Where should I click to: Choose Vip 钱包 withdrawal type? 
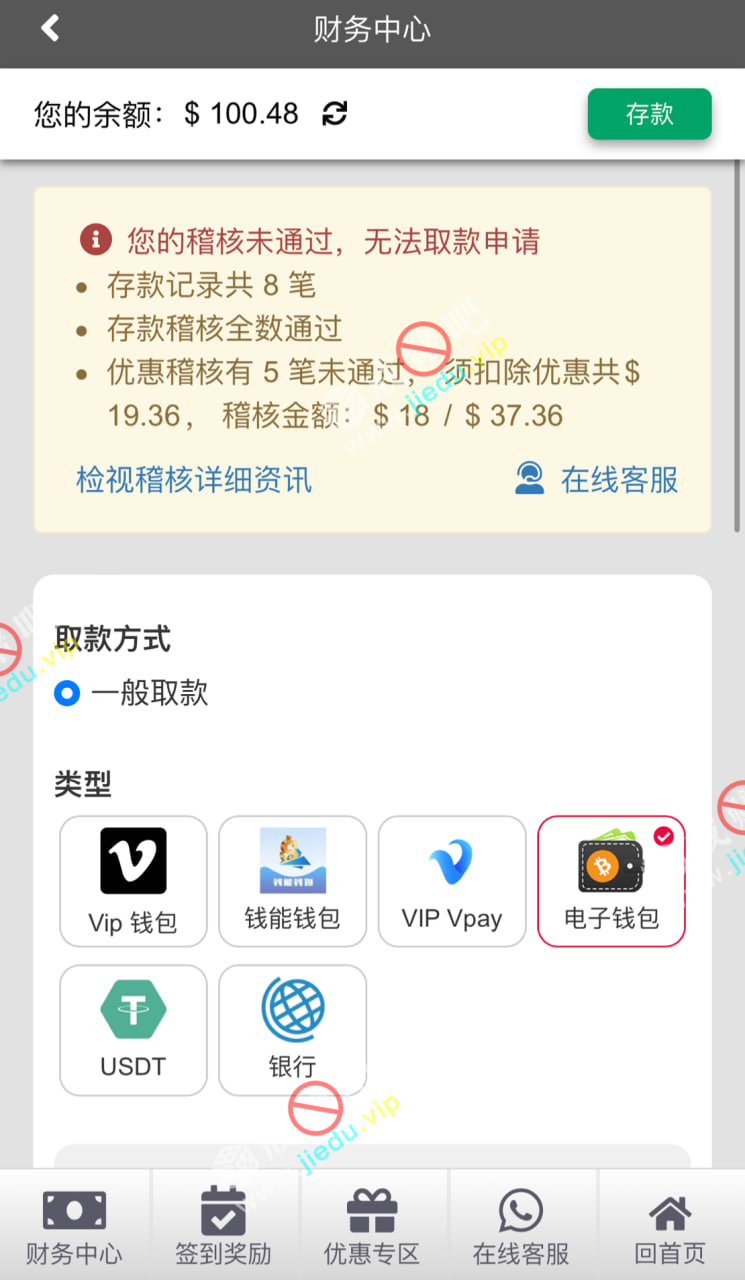133,881
